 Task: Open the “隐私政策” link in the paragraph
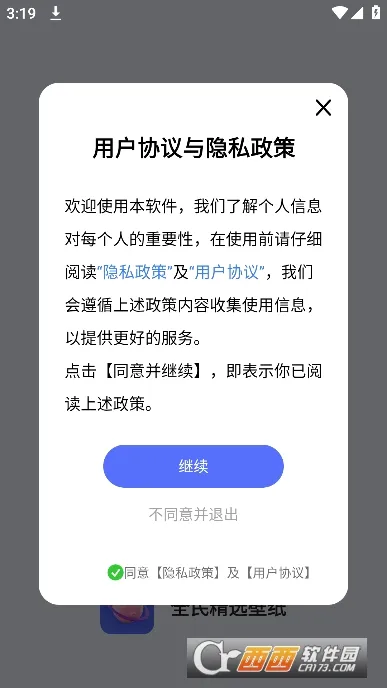[135, 272]
